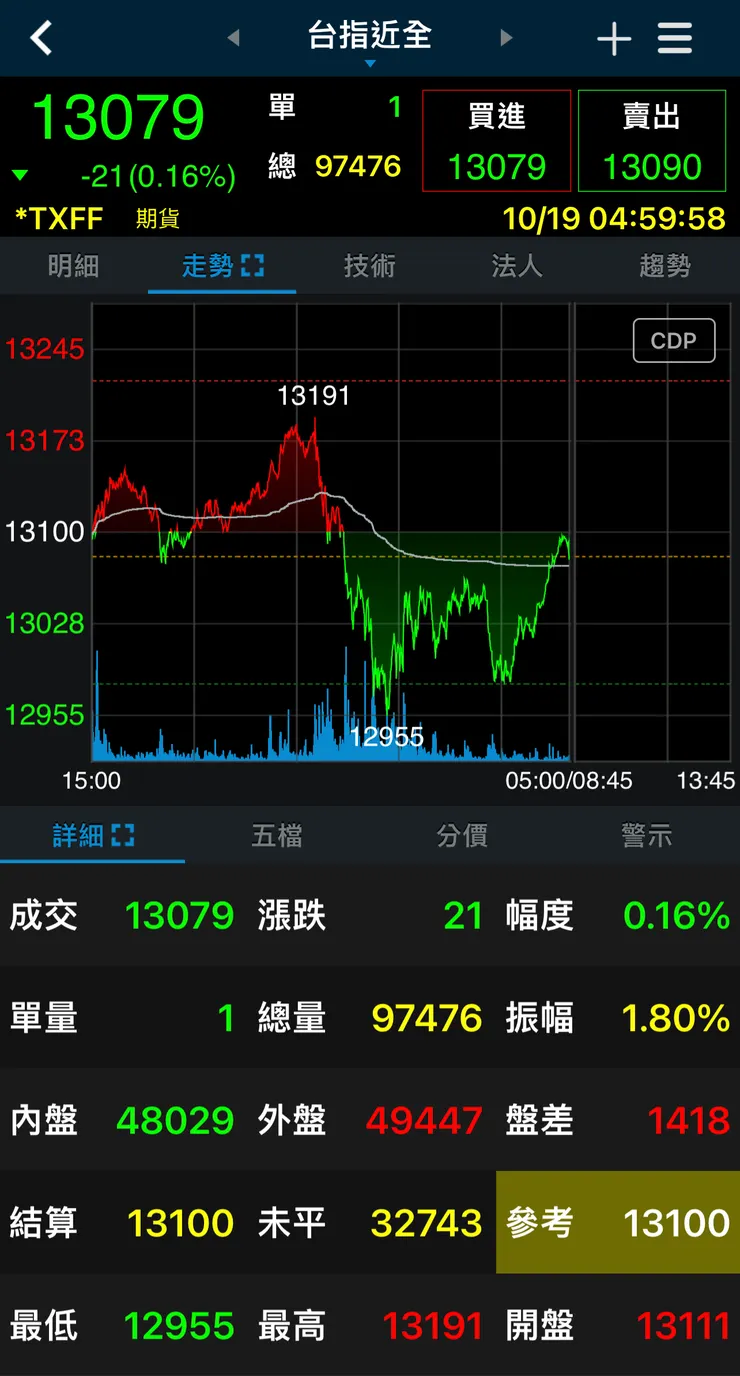Screen dimensions: 740x1376
Task: Tap the green down-trend triangle indicator
Action: [21, 173]
